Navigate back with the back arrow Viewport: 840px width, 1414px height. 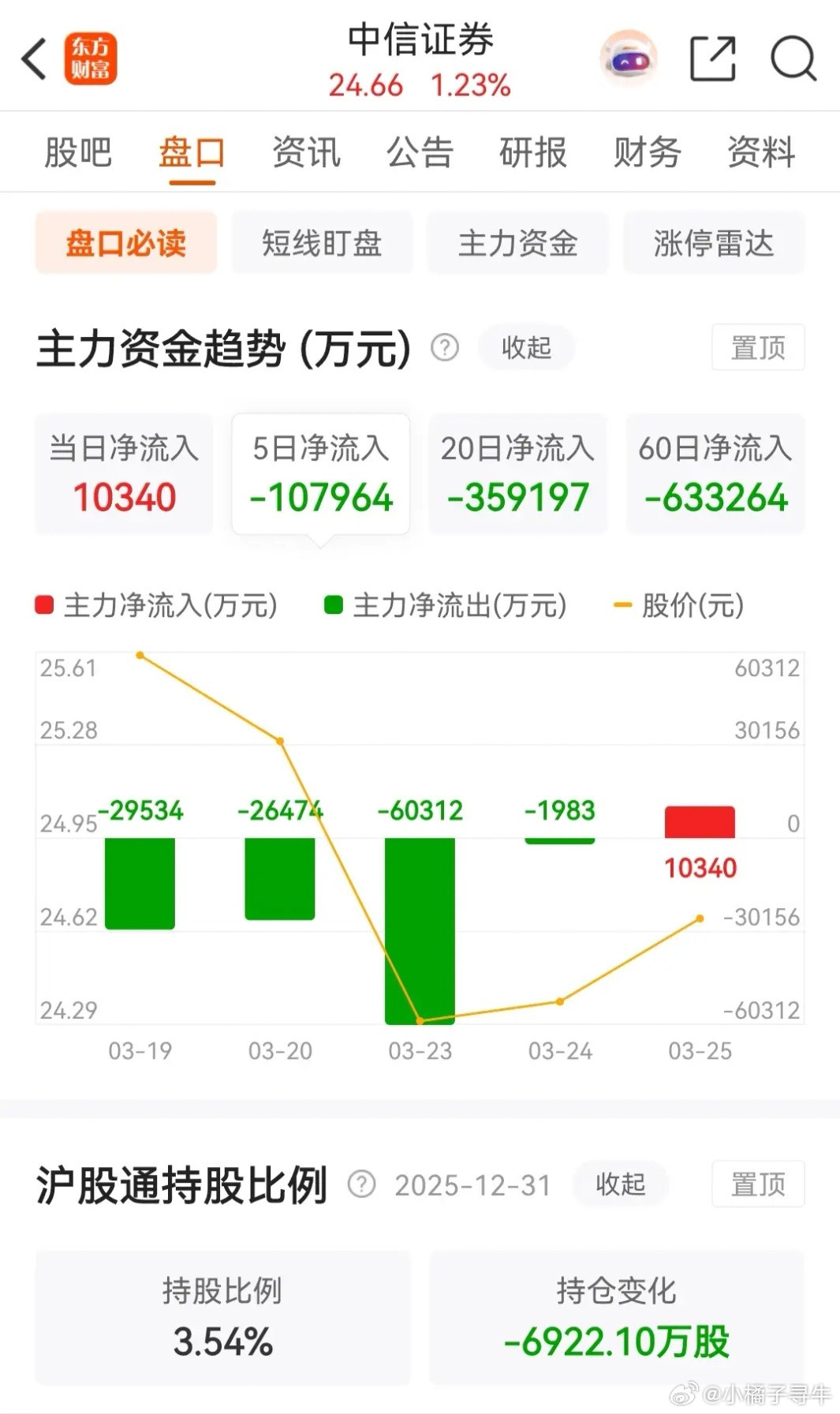[33, 58]
